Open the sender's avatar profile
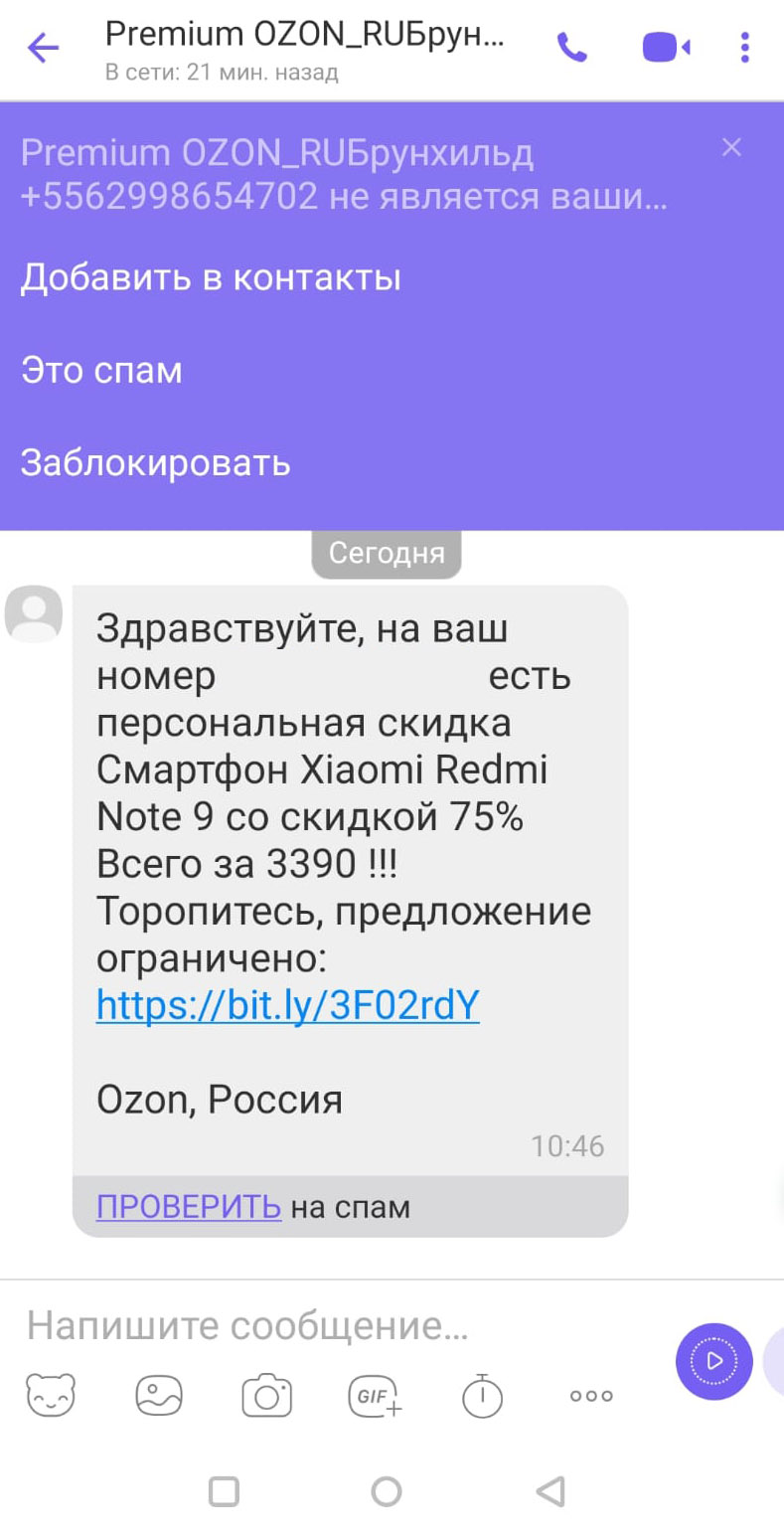784x1538 pixels. [x=34, y=613]
